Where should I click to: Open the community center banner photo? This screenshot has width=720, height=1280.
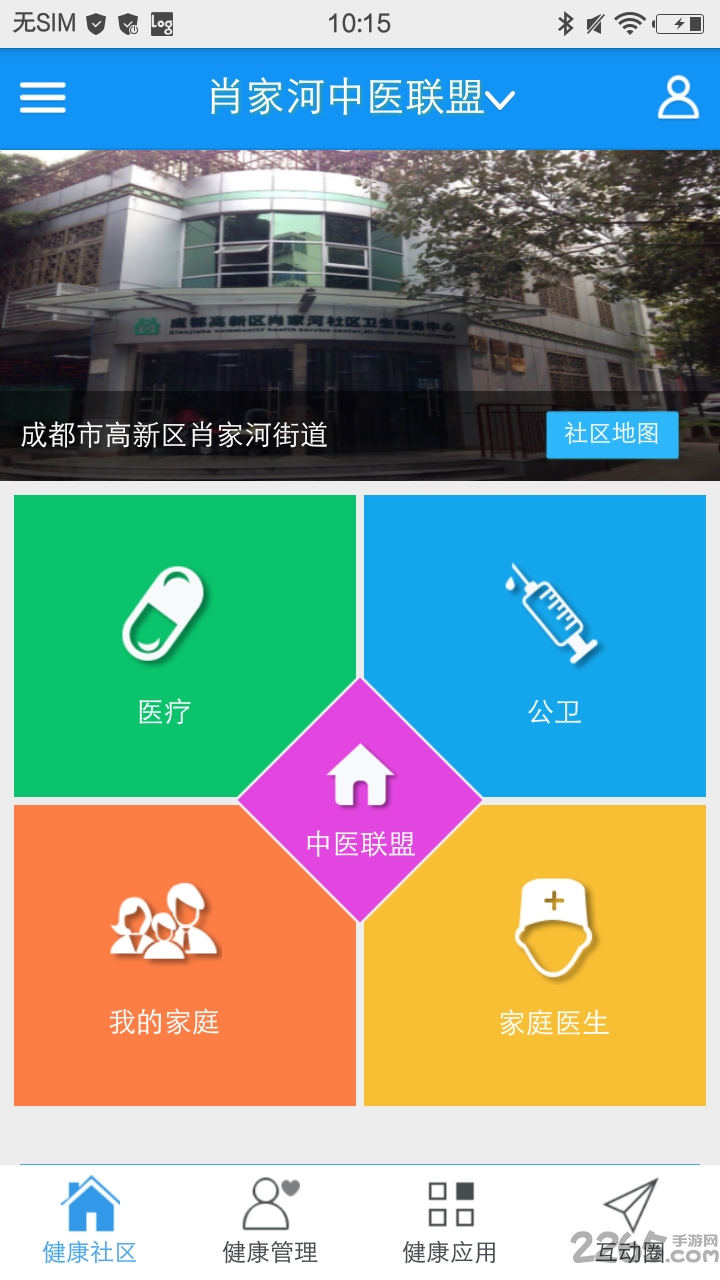(x=360, y=270)
